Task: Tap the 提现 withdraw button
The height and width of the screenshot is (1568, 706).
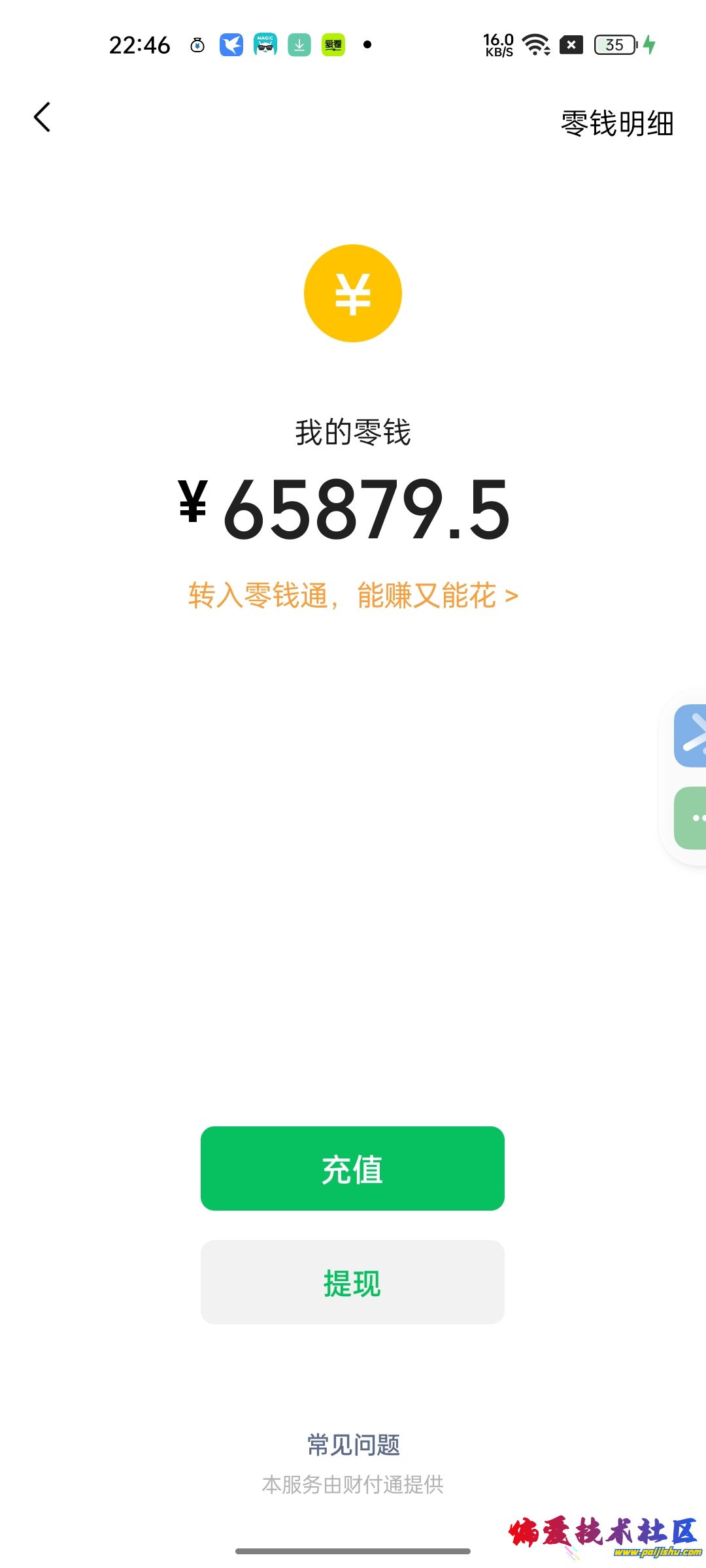Action: tap(352, 1282)
